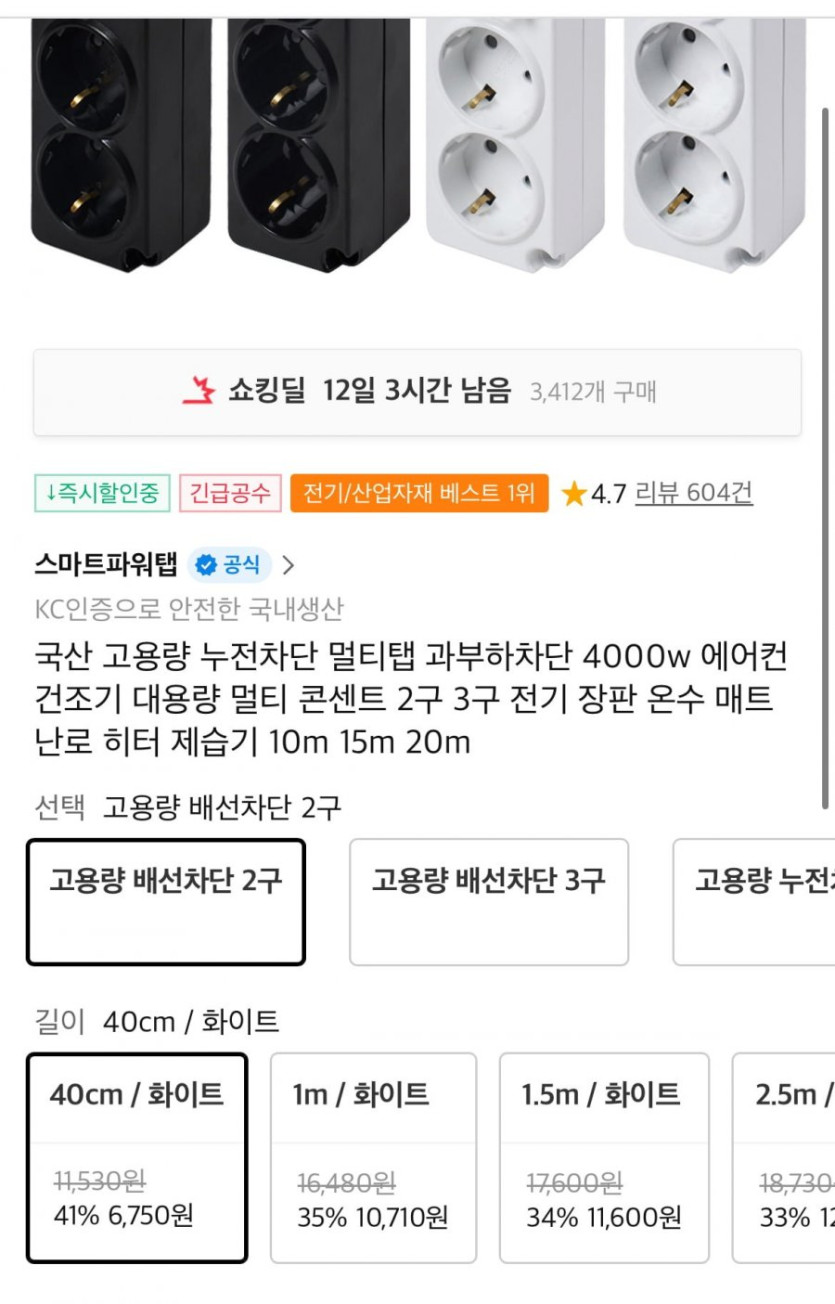Select the 40cm / 화이트 length option
Image resolution: width=835 pixels, height=1304 pixels.
pos(137,1157)
